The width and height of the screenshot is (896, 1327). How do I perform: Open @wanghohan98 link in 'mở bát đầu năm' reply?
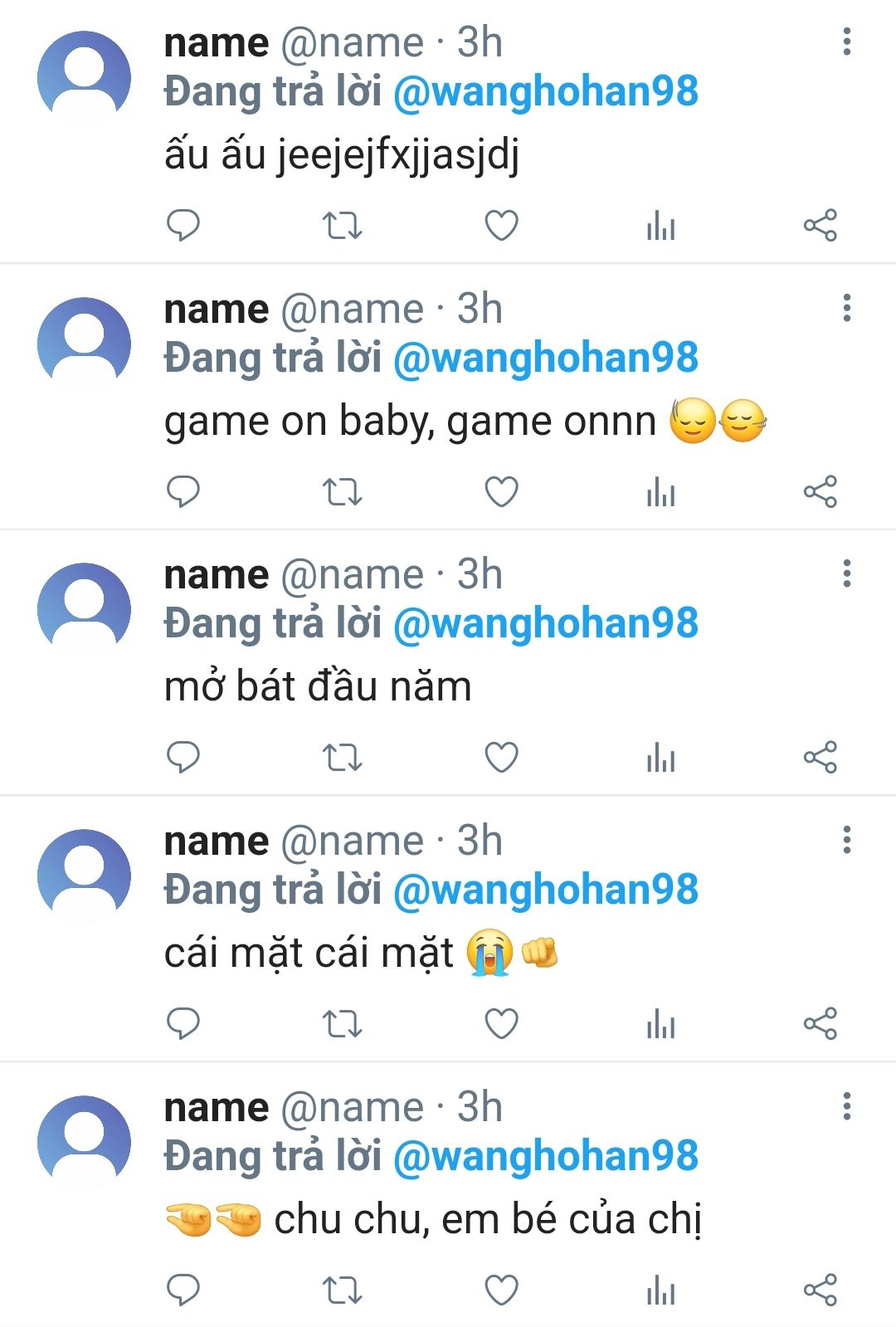point(545,623)
